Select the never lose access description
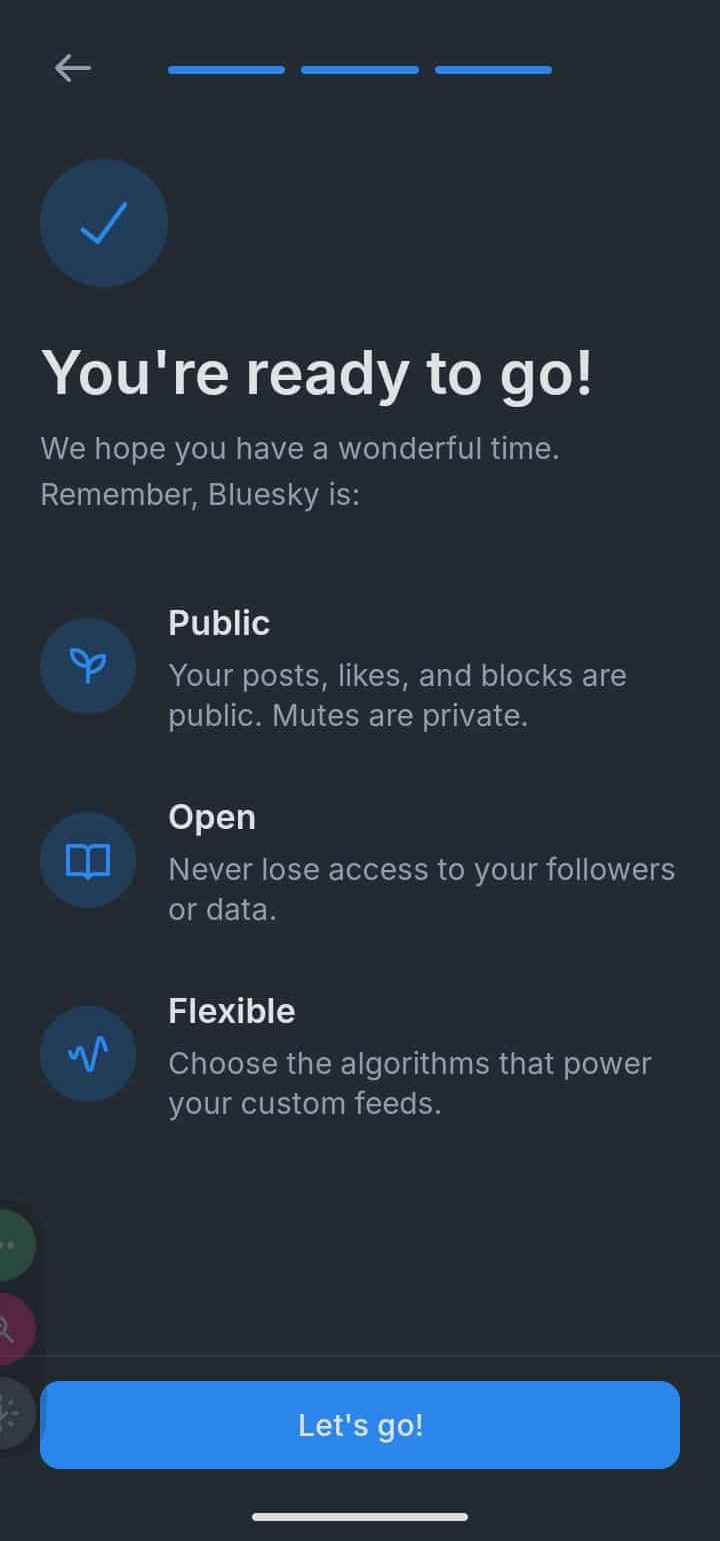The width and height of the screenshot is (720, 1541). pyautogui.click(x=422, y=889)
